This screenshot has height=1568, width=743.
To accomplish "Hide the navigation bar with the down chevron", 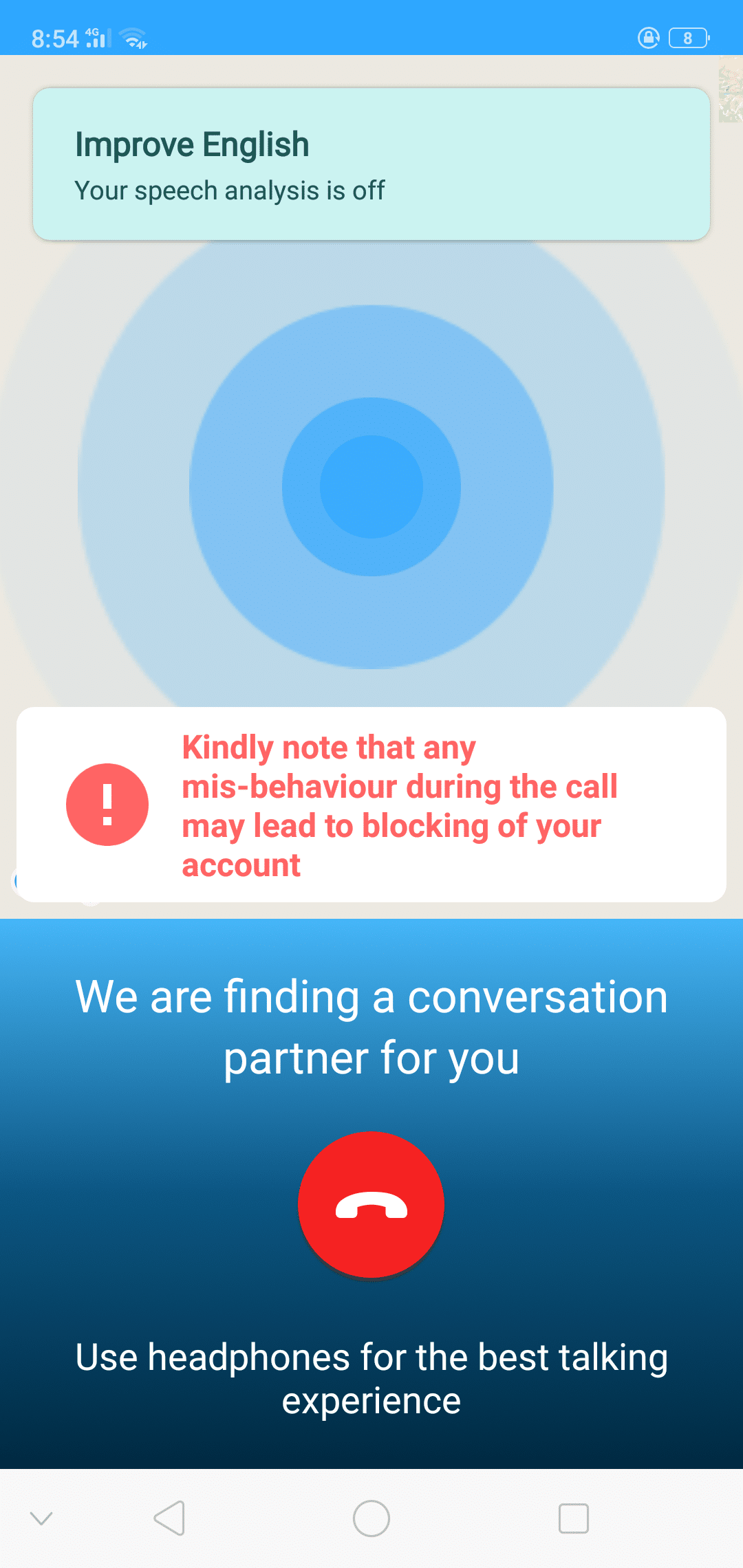I will click(x=41, y=1518).
